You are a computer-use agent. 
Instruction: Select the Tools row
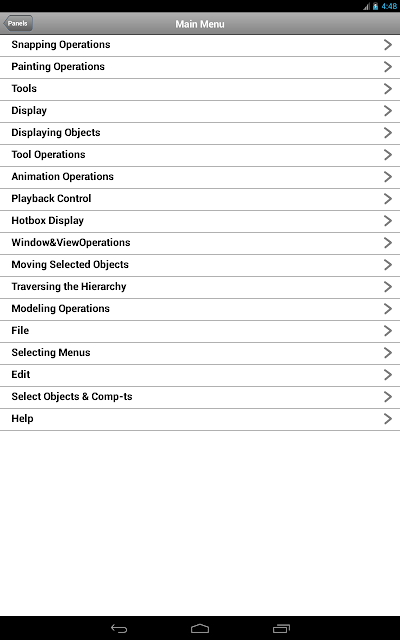(200, 89)
